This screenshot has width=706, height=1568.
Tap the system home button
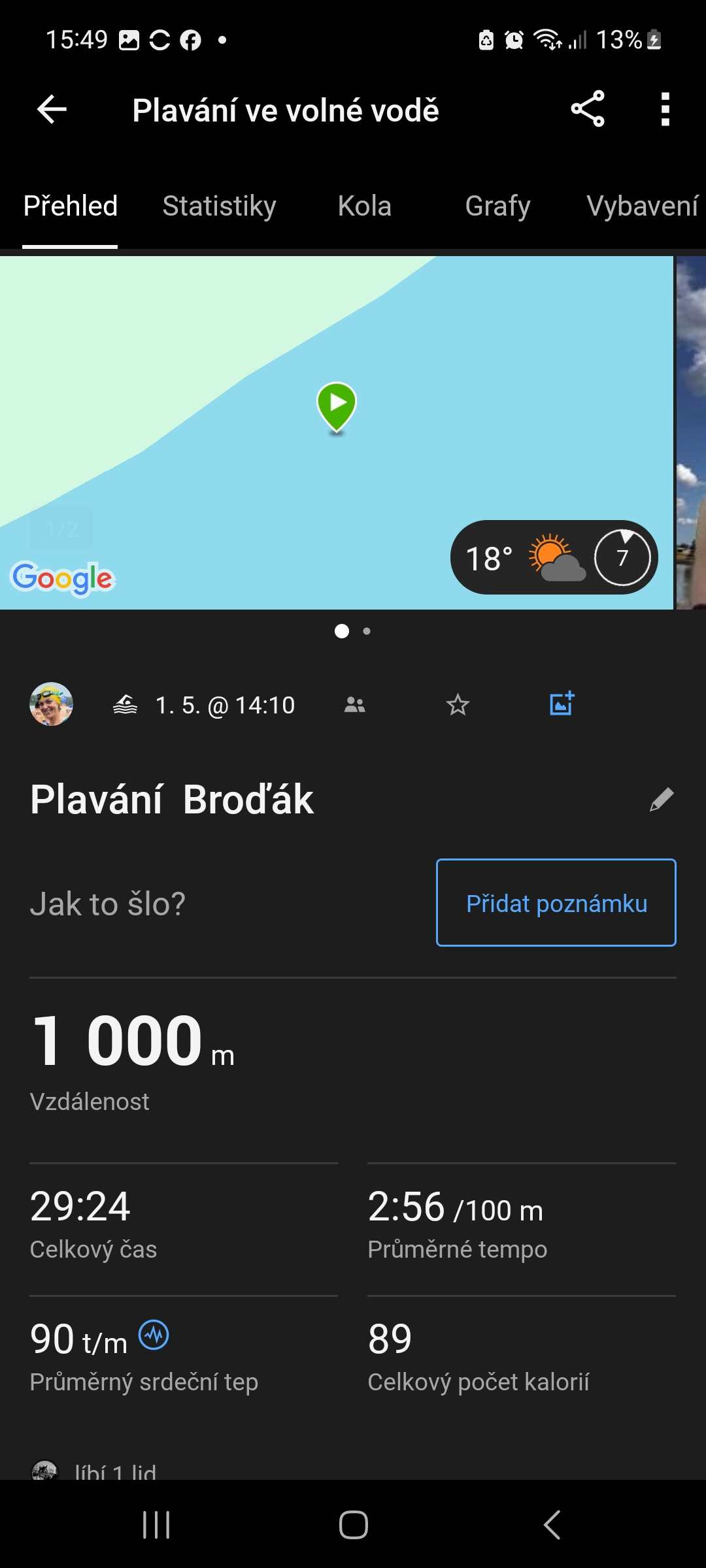pos(353,1525)
